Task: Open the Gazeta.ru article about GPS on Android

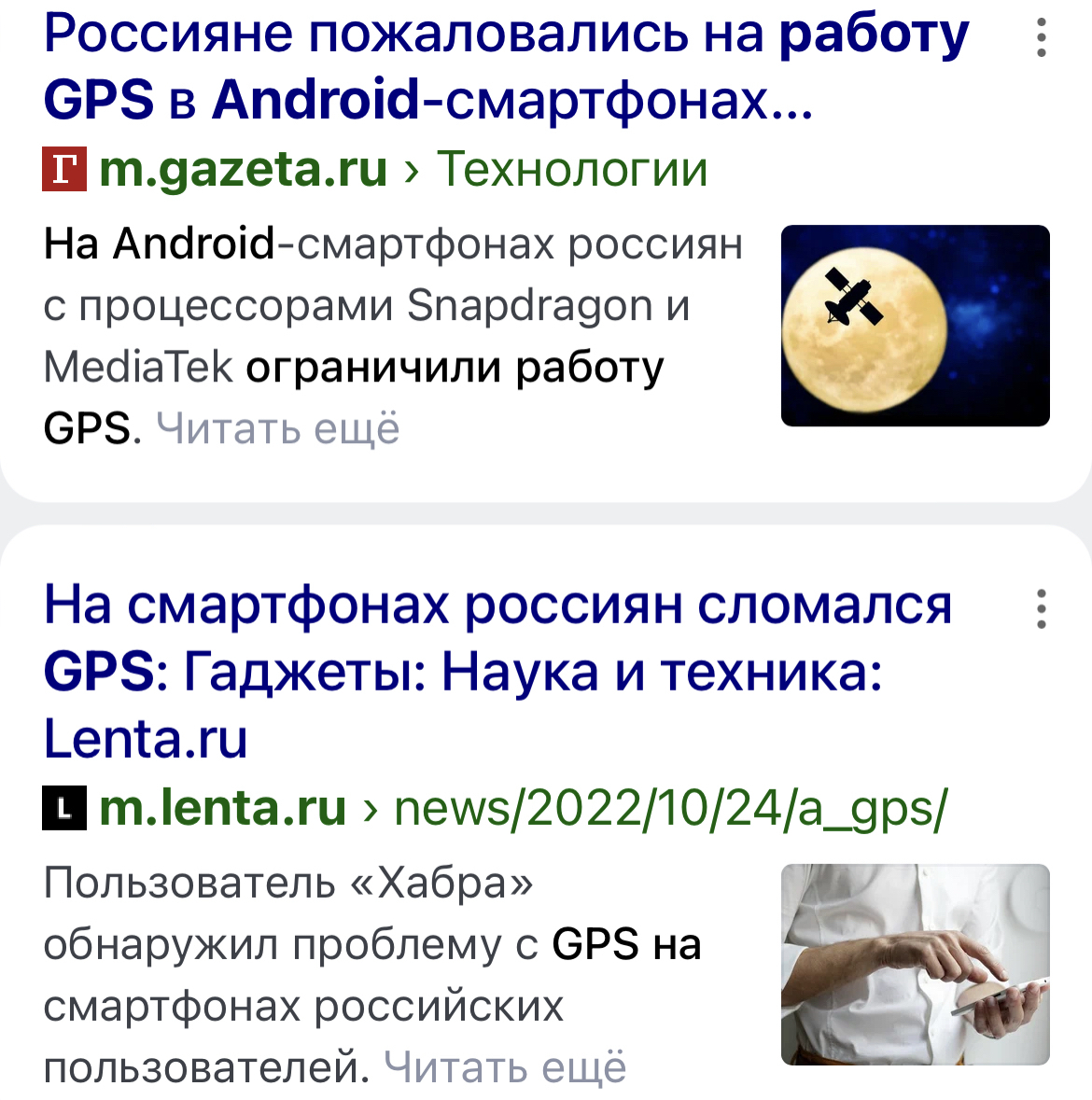Action: pos(504,65)
